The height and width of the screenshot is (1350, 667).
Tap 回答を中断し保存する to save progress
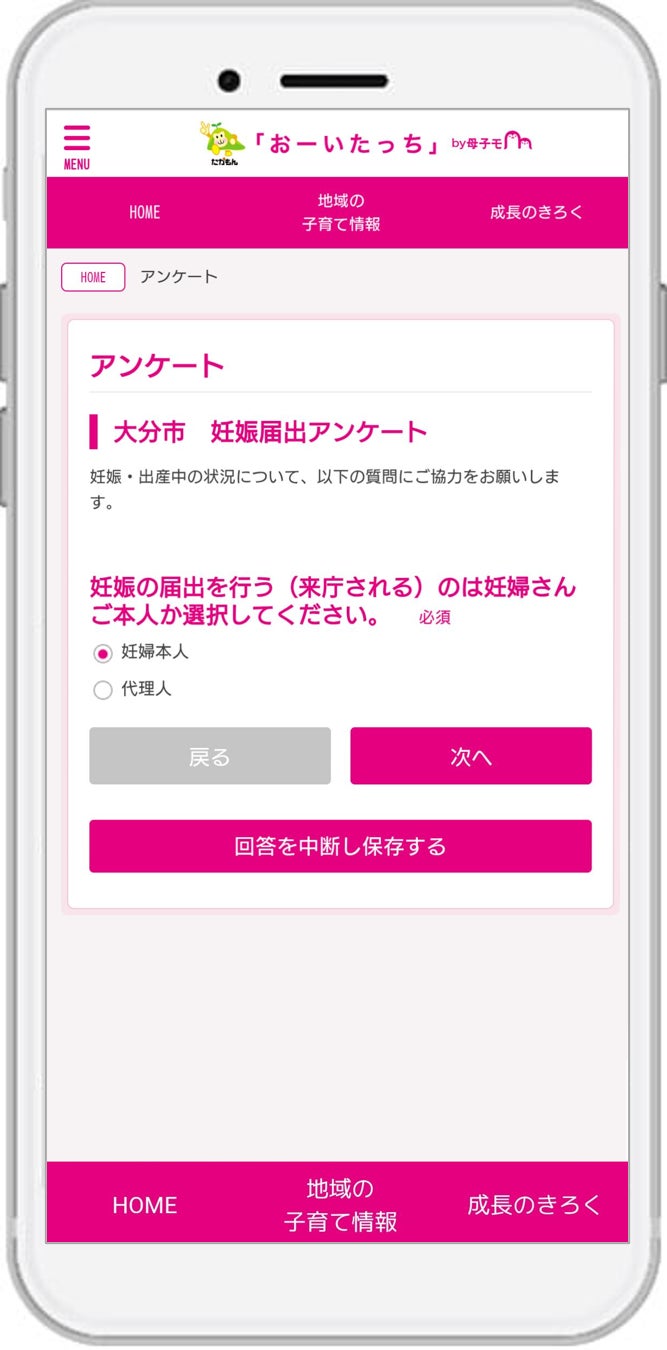pos(340,846)
